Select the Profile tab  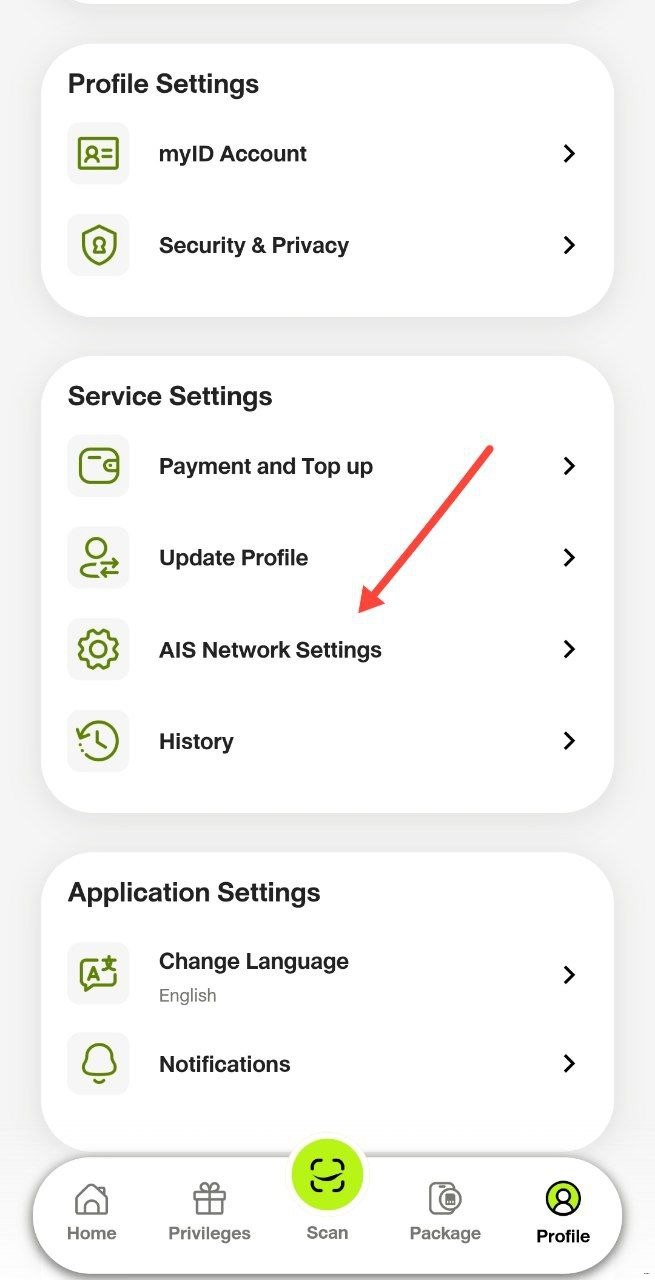pyautogui.click(x=563, y=1211)
